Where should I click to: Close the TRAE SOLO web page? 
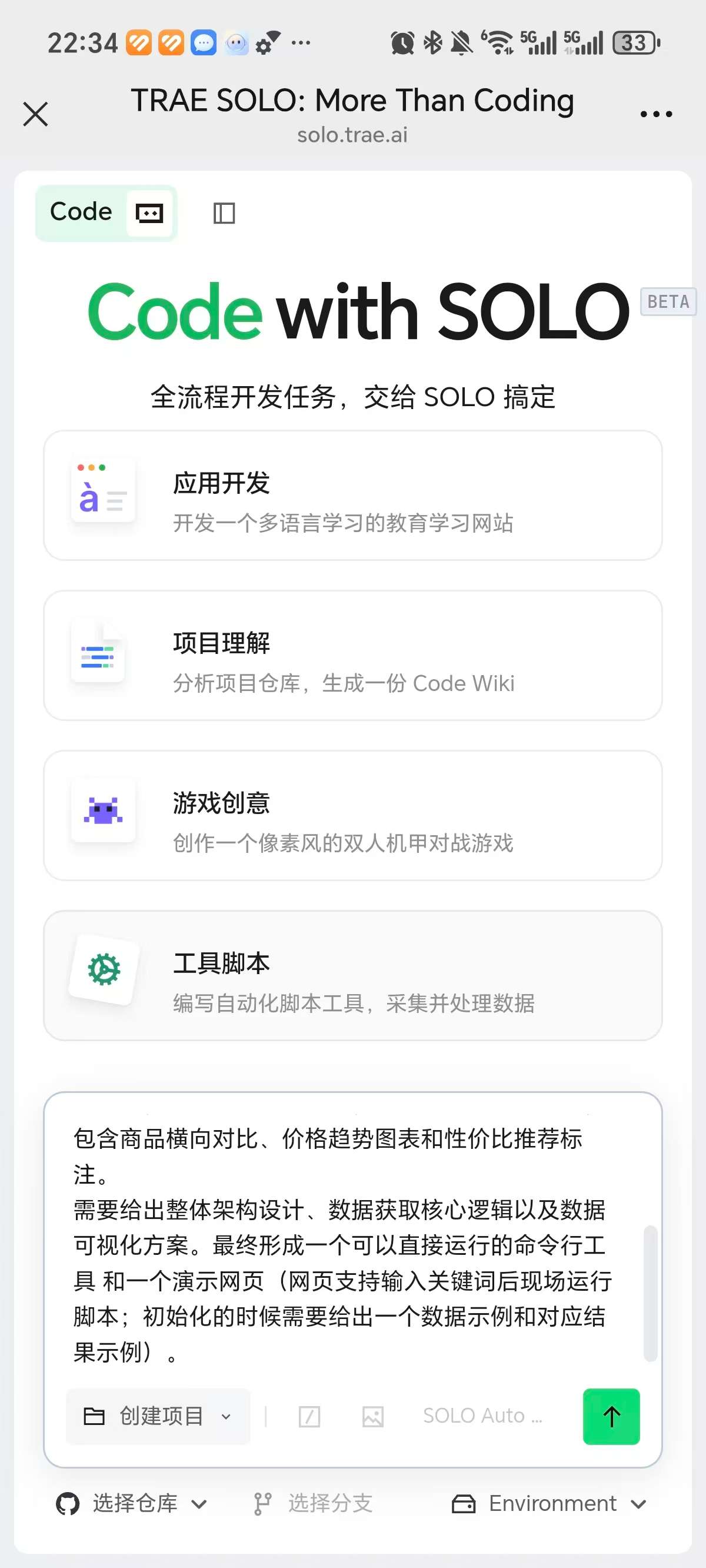[x=35, y=114]
